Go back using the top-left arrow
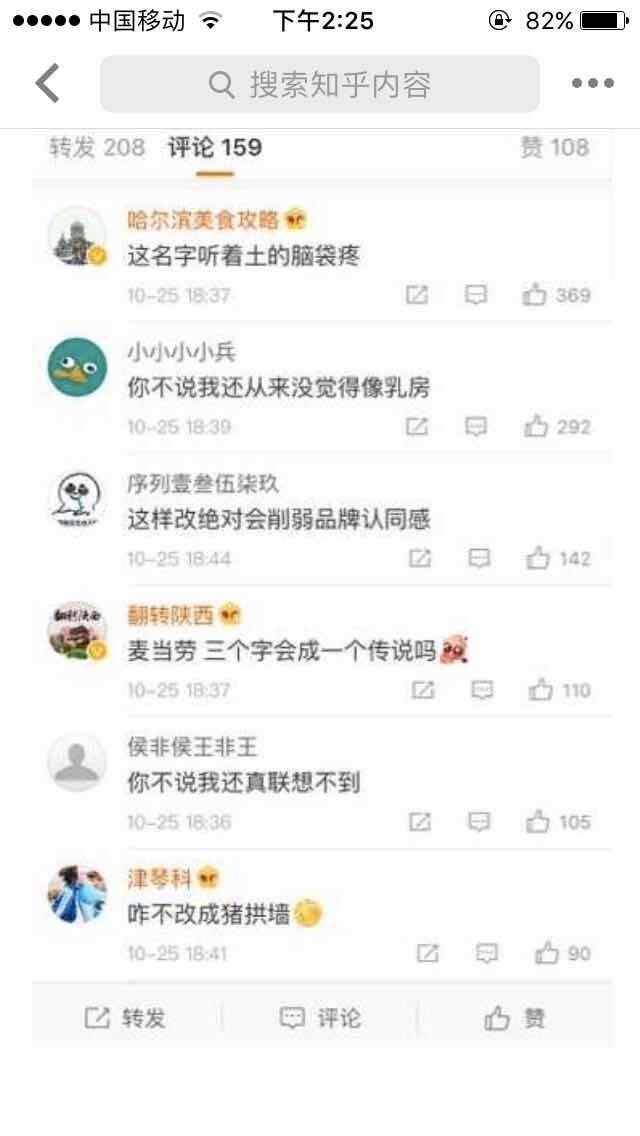640x1136 pixels. [47, 84]
